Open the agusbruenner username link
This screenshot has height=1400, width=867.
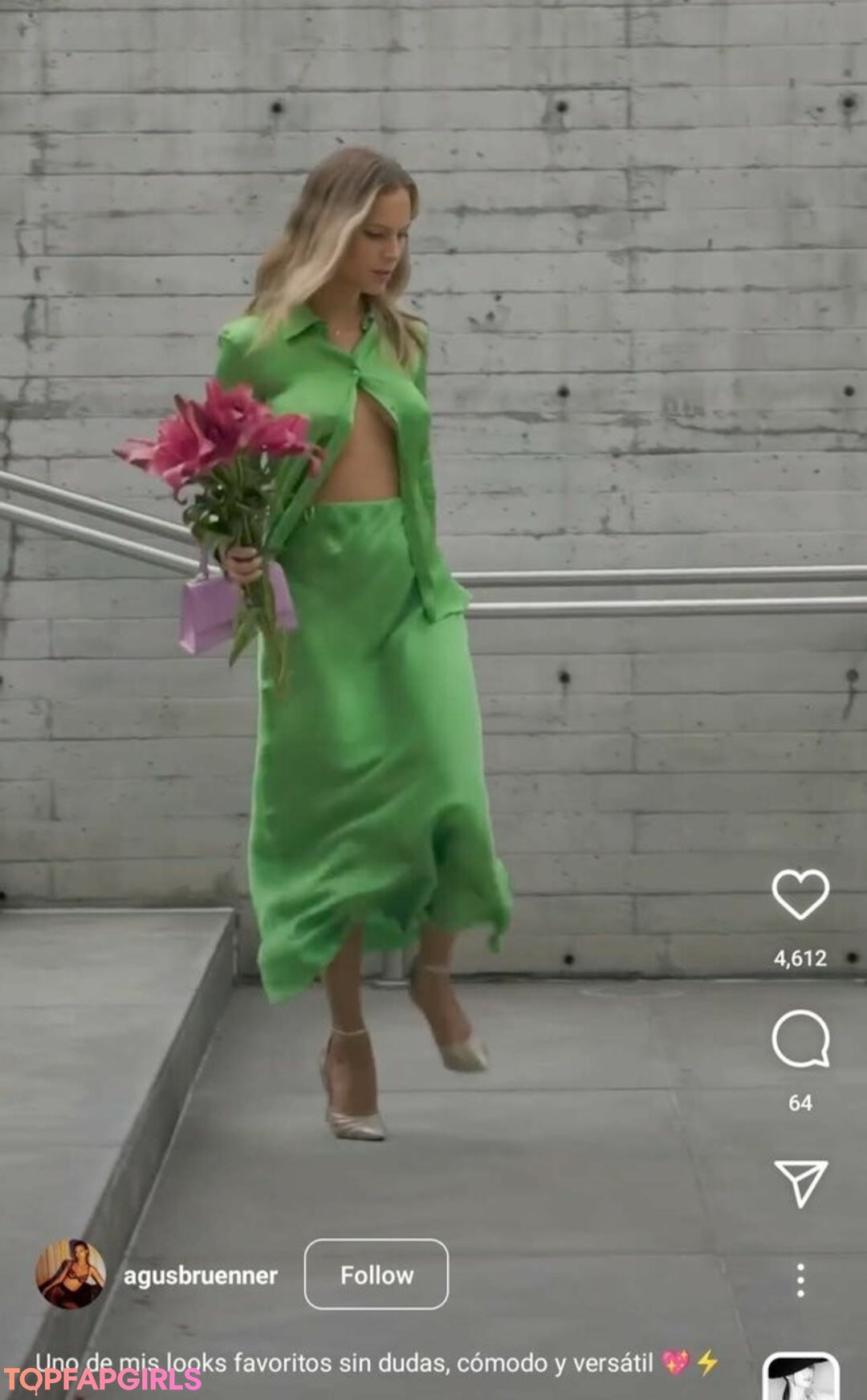tap(201, 1276)
